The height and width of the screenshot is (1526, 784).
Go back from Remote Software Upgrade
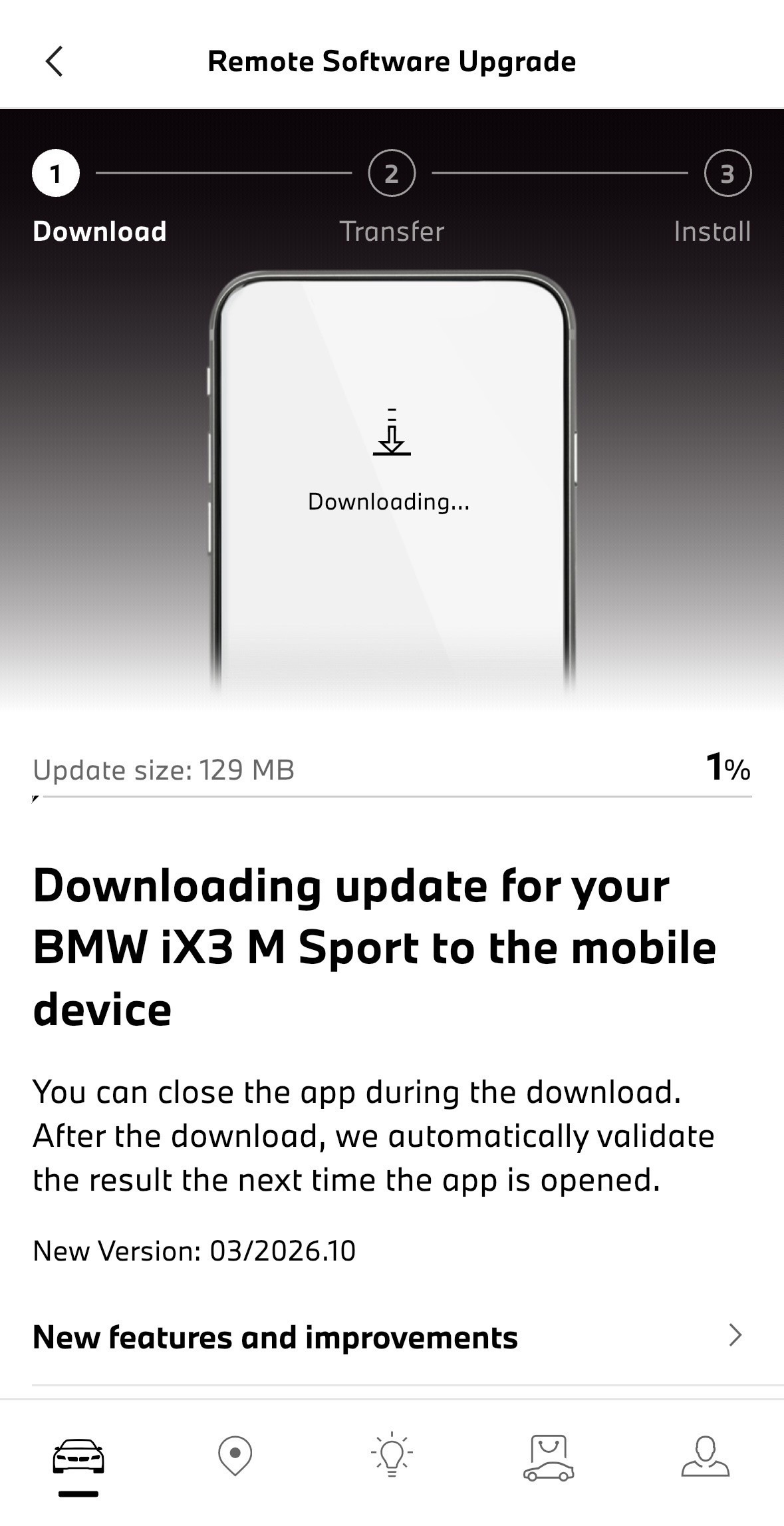(55, 62)
